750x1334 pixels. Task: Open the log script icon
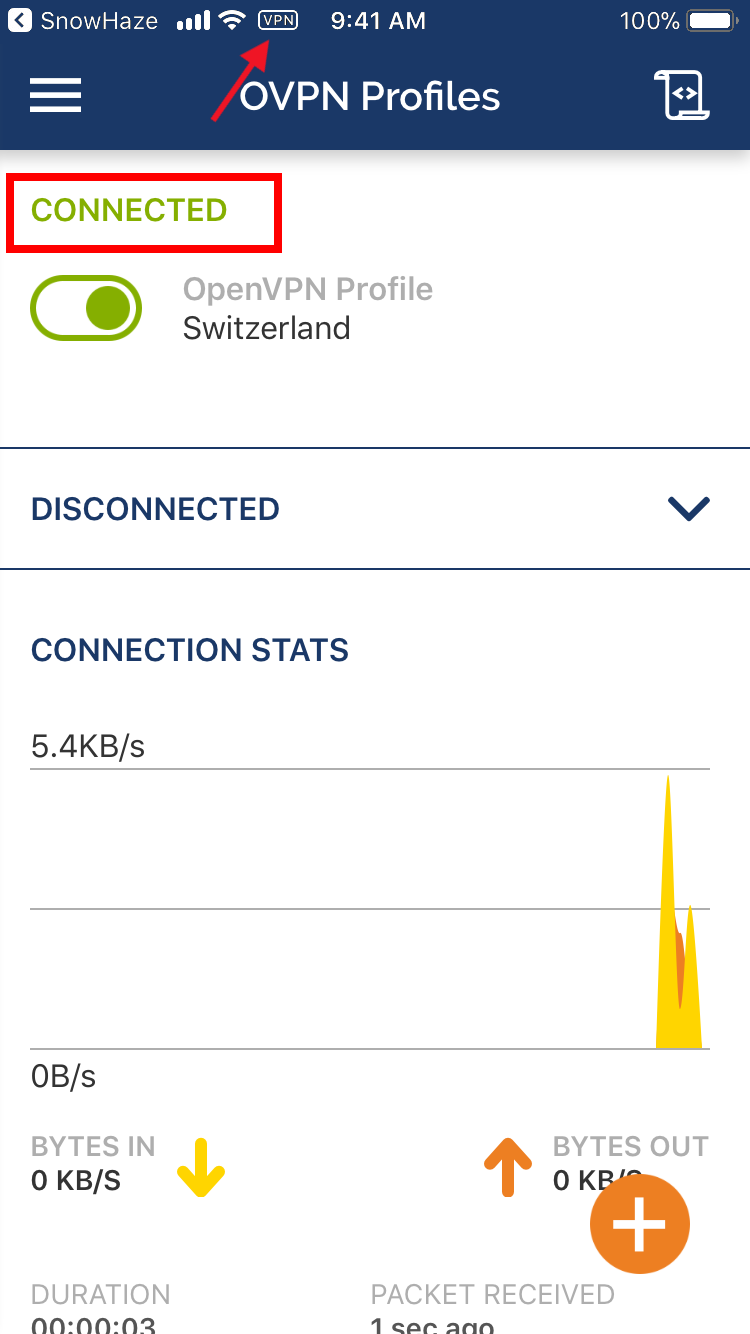[x=682, y=96]
